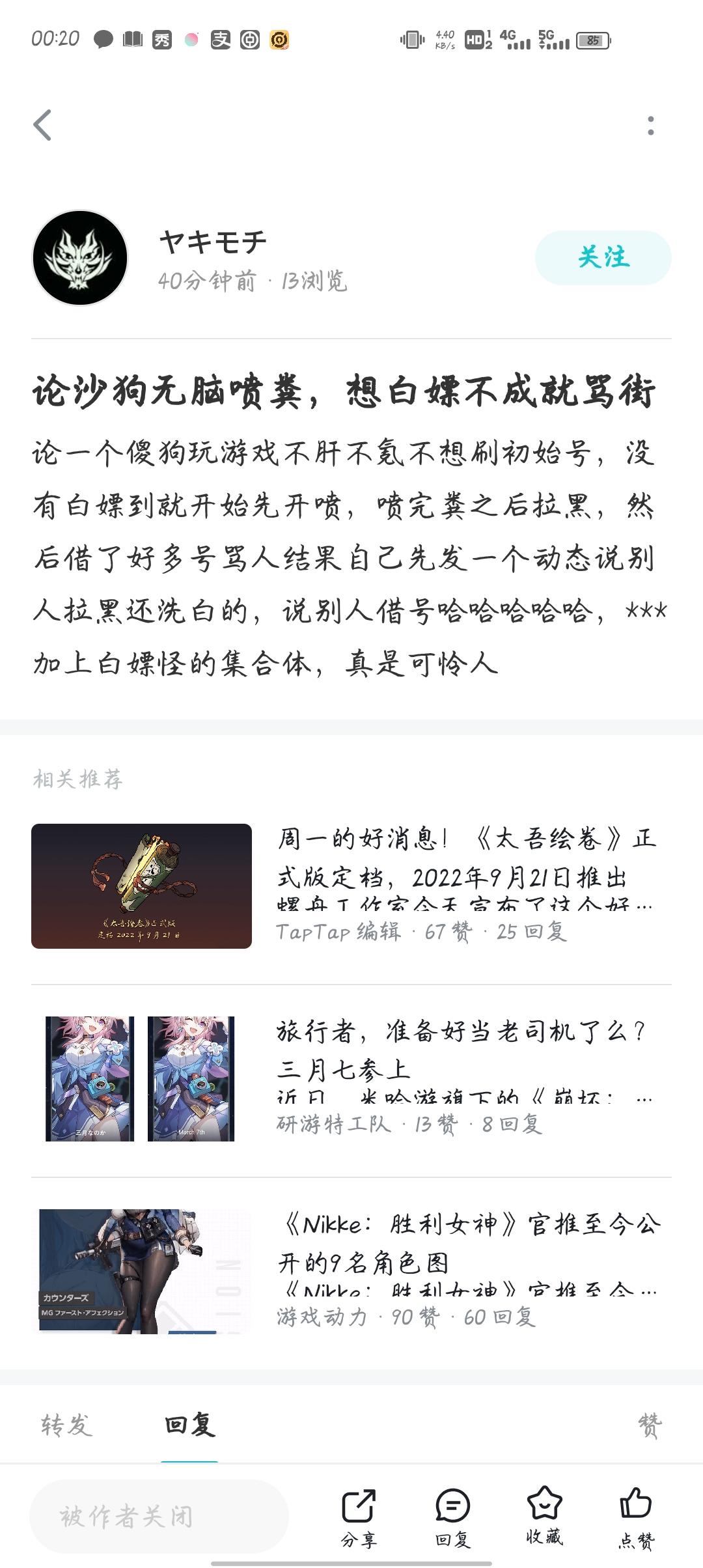703x1568 pixels.
Task: Switch to the 赞 tab
Action: coord(650,1425)
